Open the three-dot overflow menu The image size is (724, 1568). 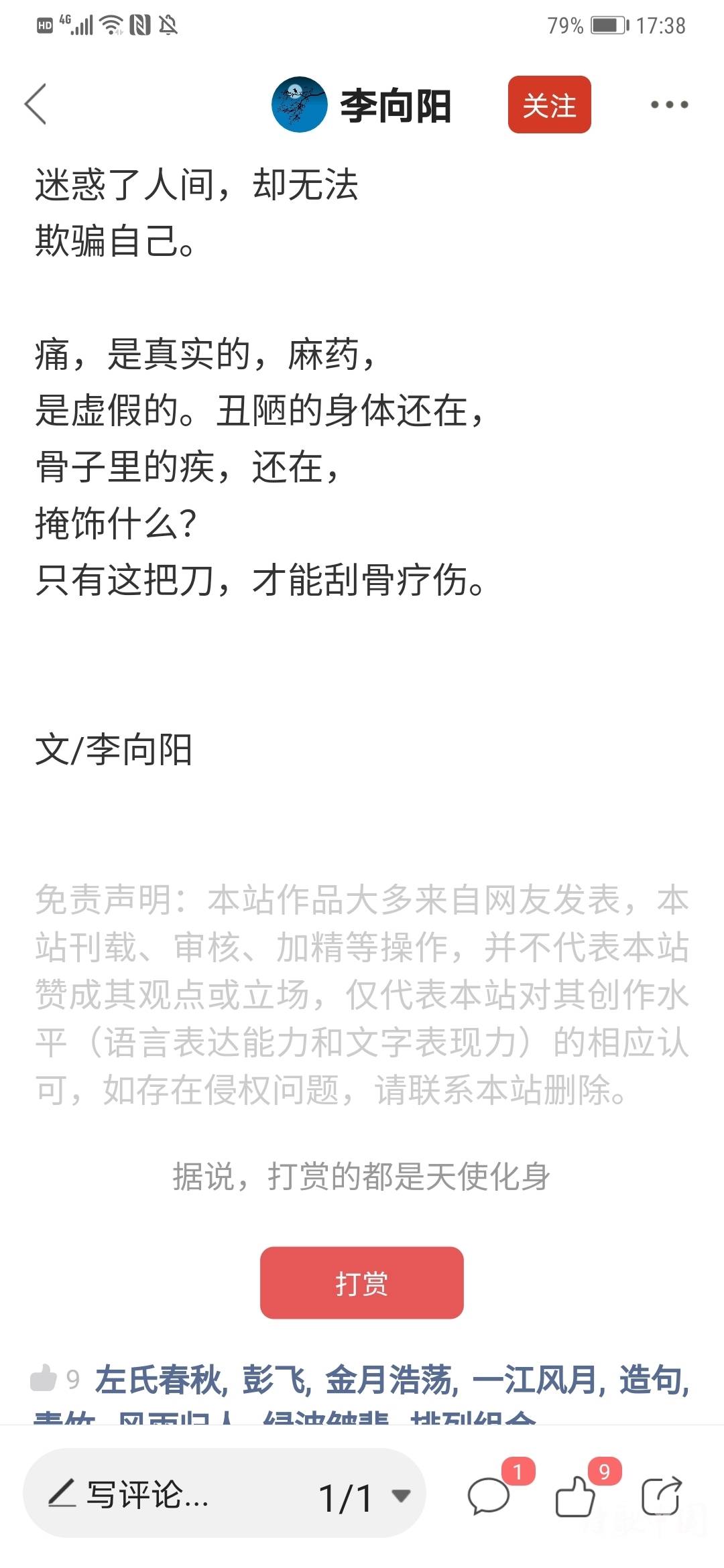[669, 105]
